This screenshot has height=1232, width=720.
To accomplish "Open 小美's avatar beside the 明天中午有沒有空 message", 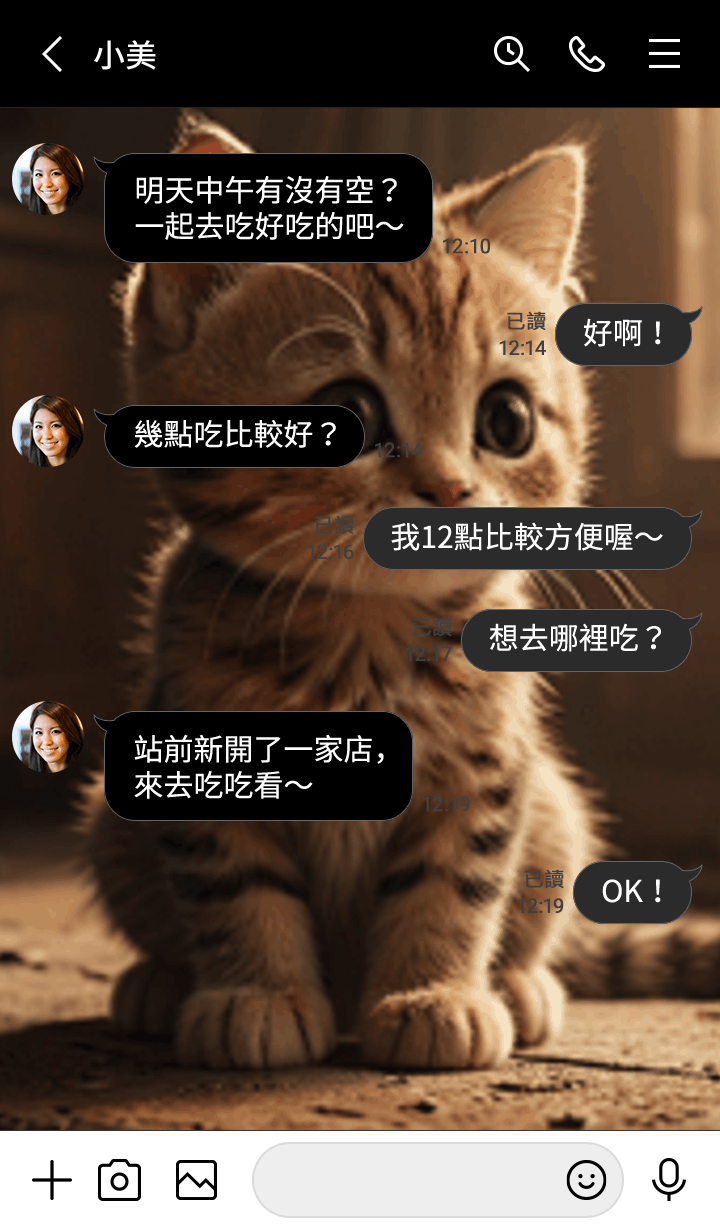I will coord(47,179).
